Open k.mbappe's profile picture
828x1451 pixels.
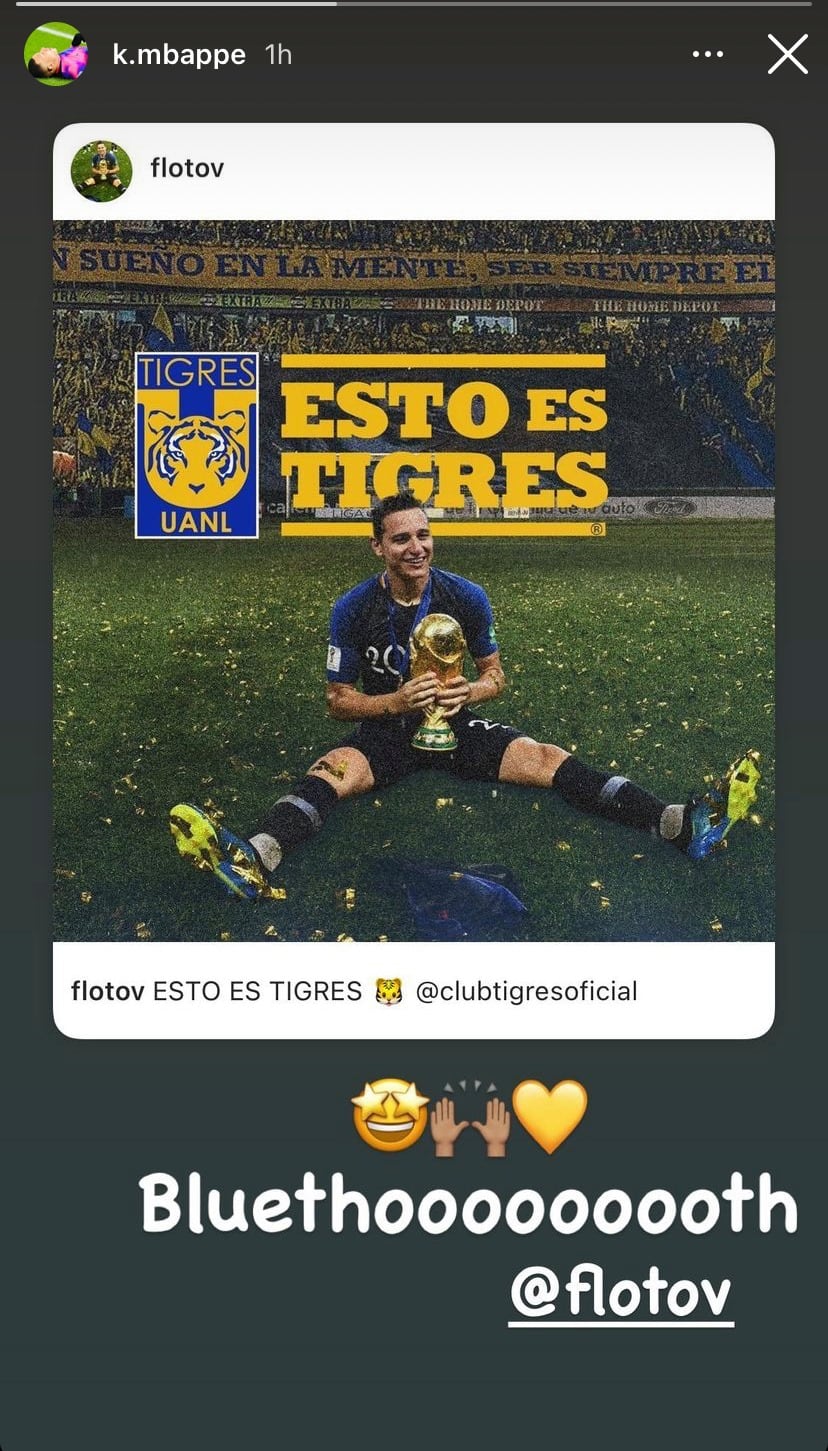click(55, 54)
